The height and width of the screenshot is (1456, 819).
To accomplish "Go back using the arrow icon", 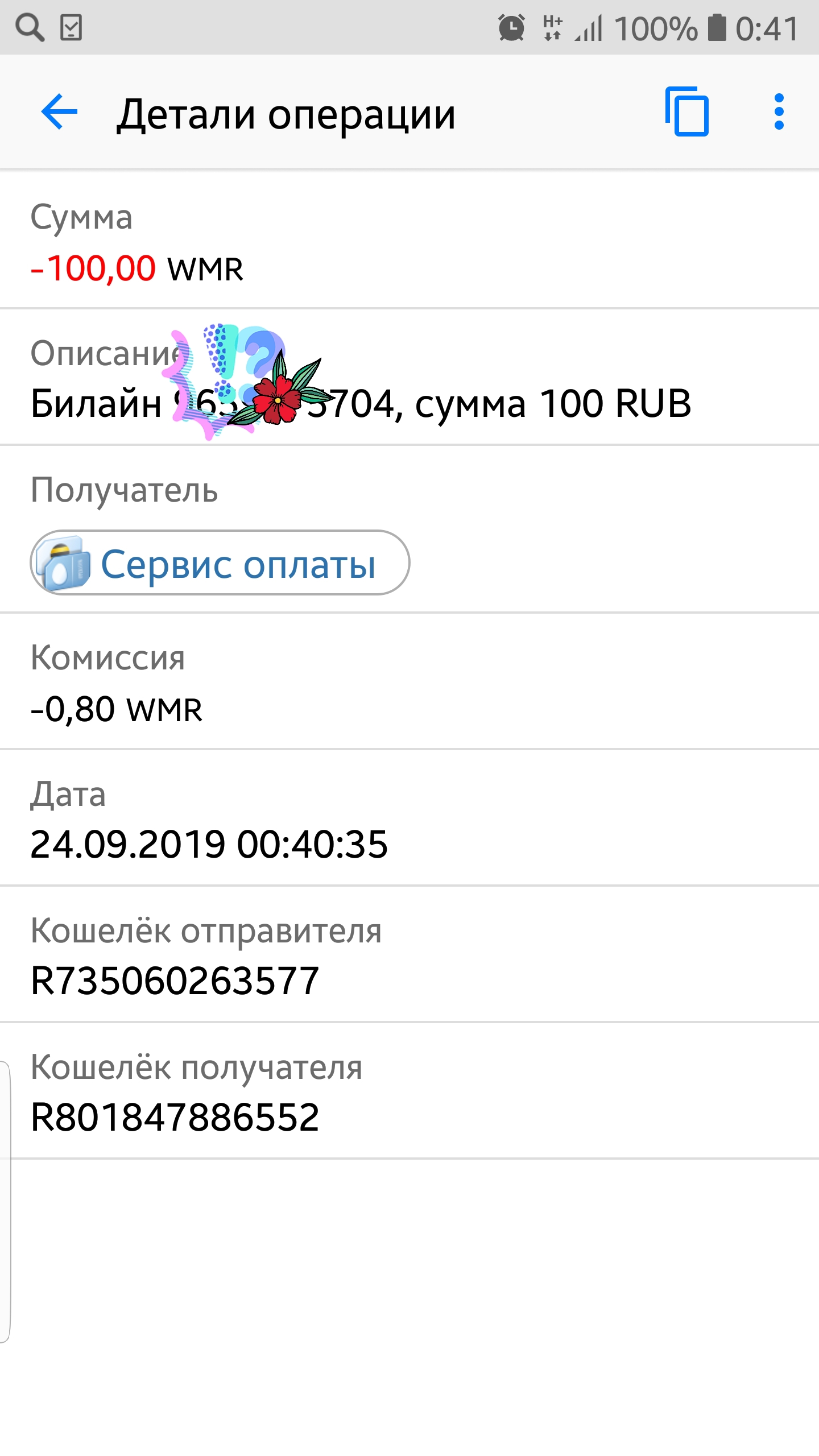I will pyautogui.click(x=59, y=112).
